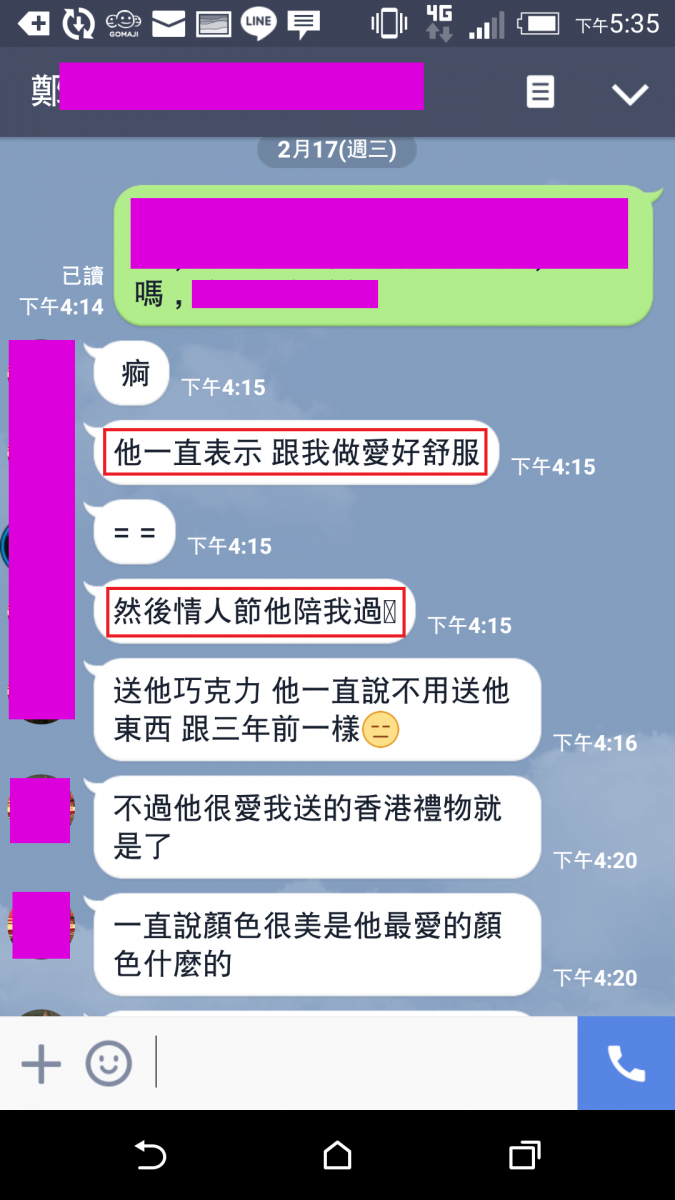Open the plus attachment menu
This screenshot has width=675, height=1200.
click(x=41, y=1064)
